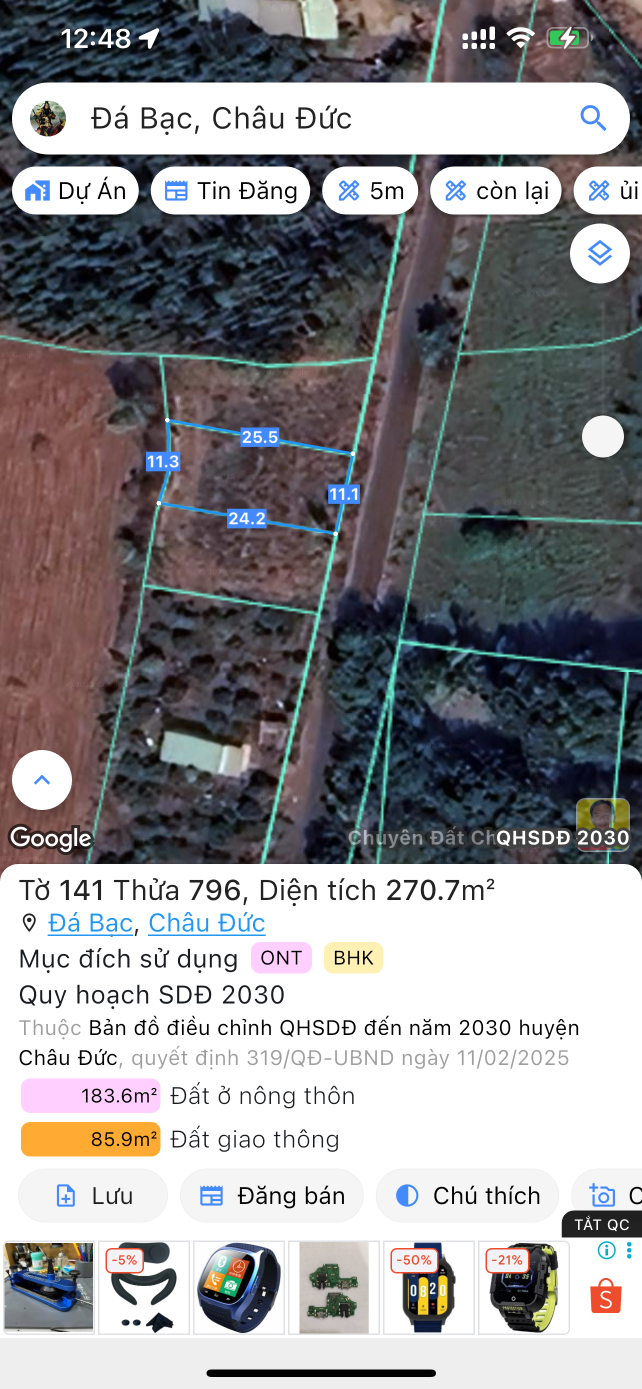Open the map layers button
Image resolution: width=642 pixels, height=1389 pixels.
tap(599, 254)
